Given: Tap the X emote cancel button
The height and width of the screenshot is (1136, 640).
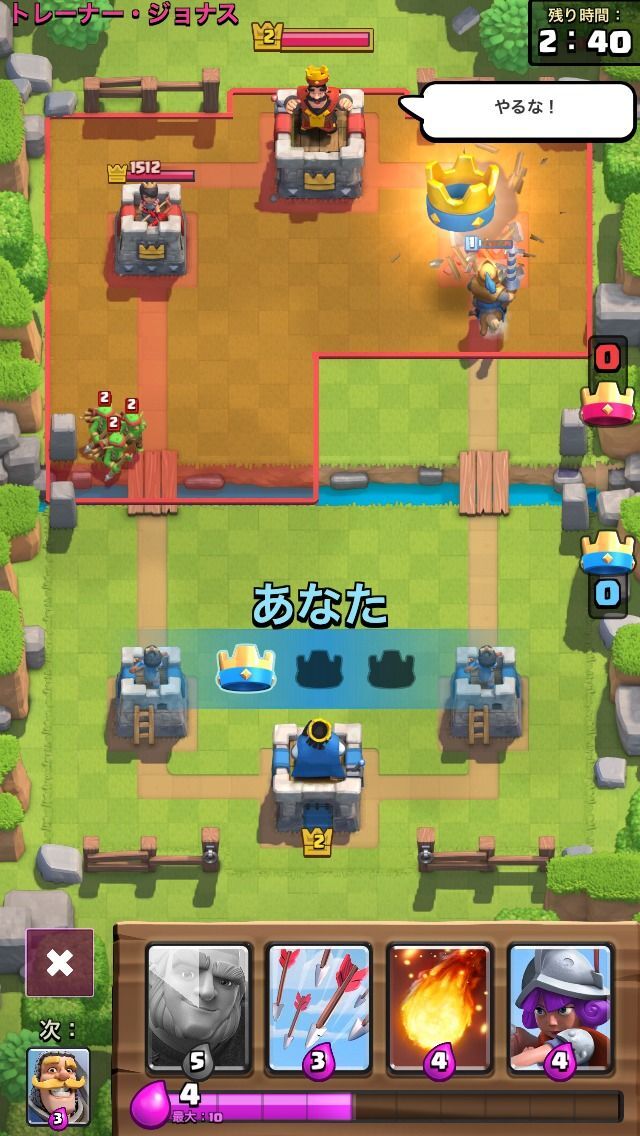Looking at the screenshot, I should [x=60, y=963].
